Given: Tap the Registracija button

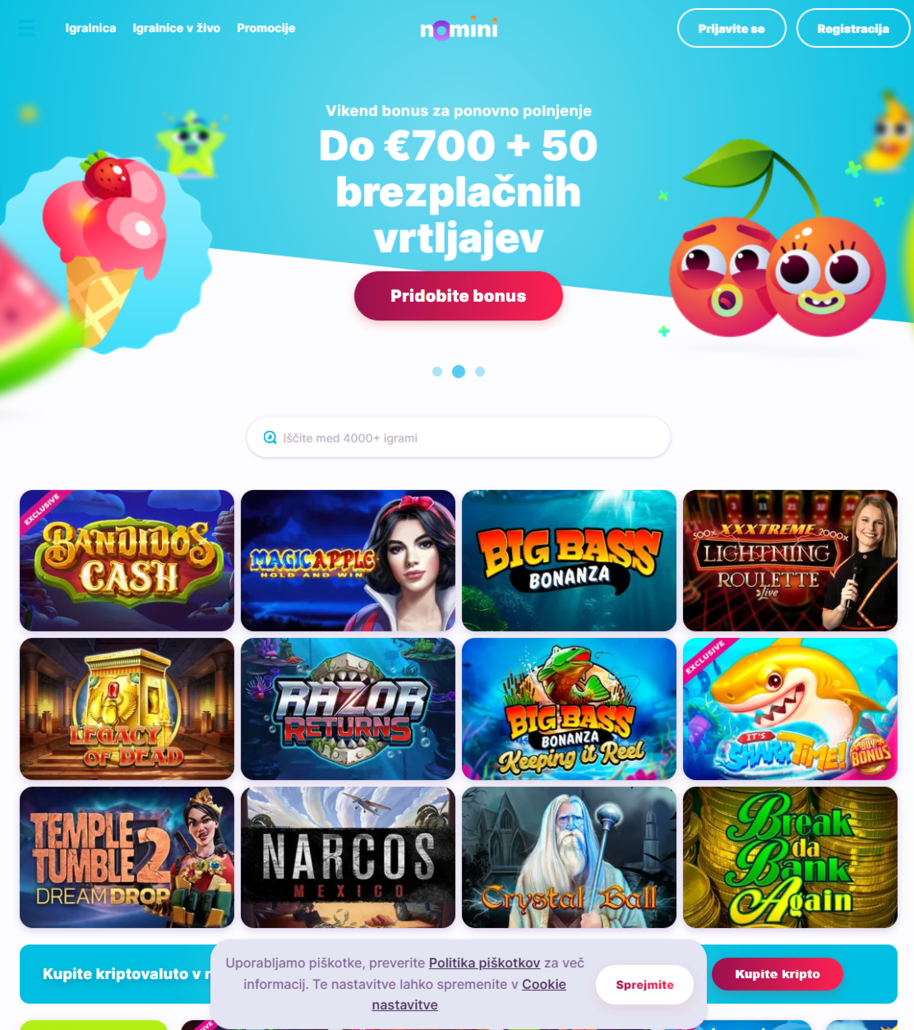Looking at the screenshot, I should 852,28.
